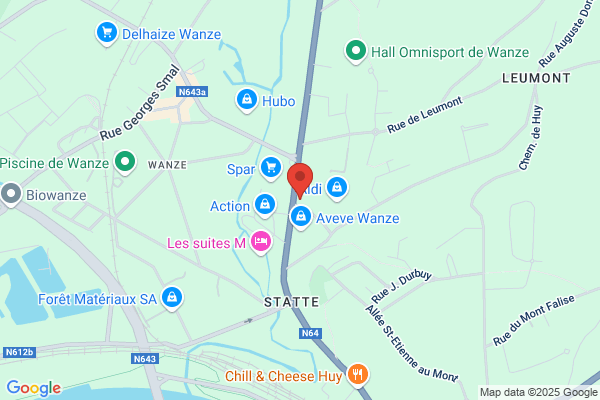The width and height of the screenshot is (600, 400).
Task: Select the Spar grocery pin
Action: click(271, 168)
